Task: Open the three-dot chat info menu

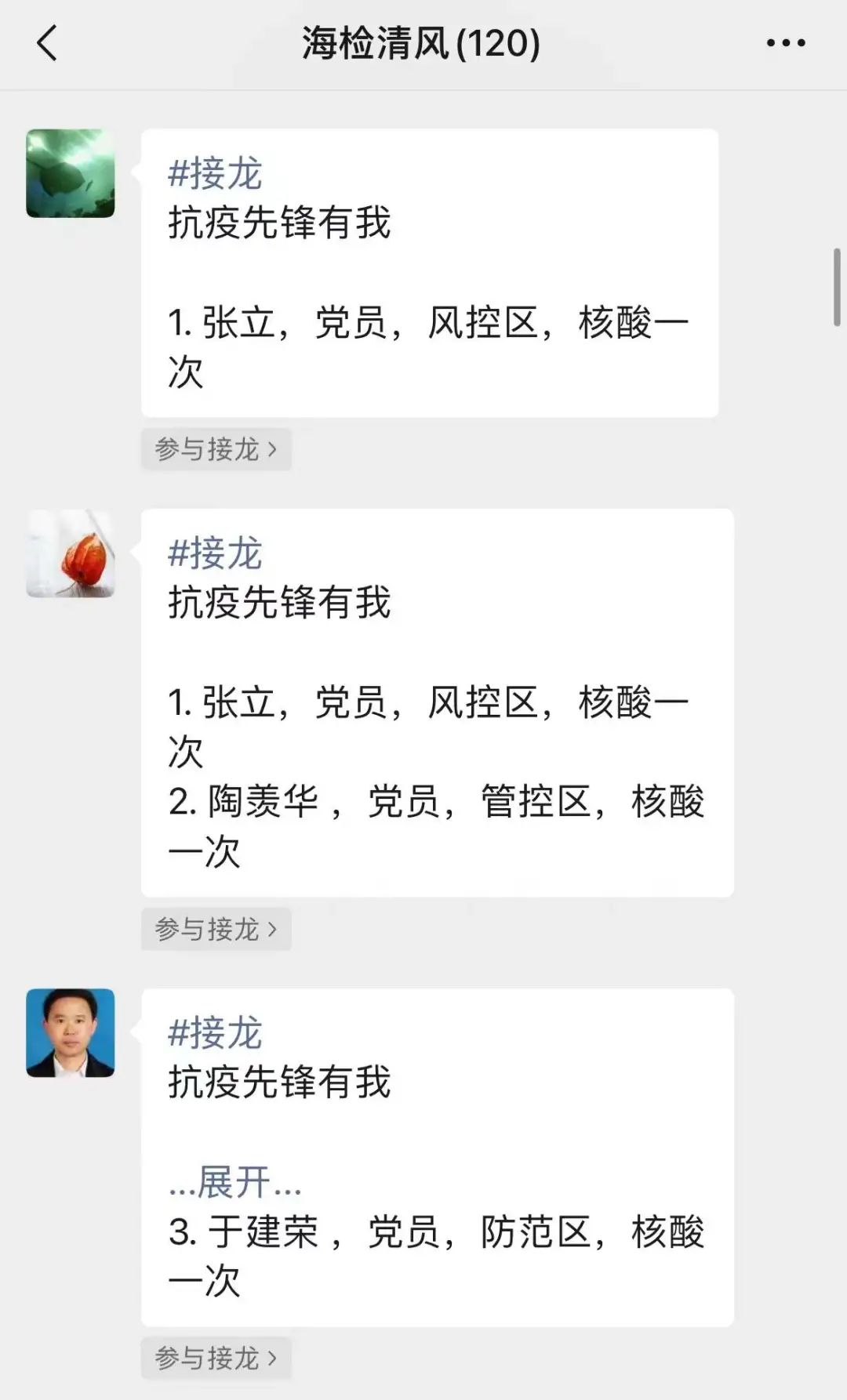Action: pyautogui.click(x=786, y=43)
